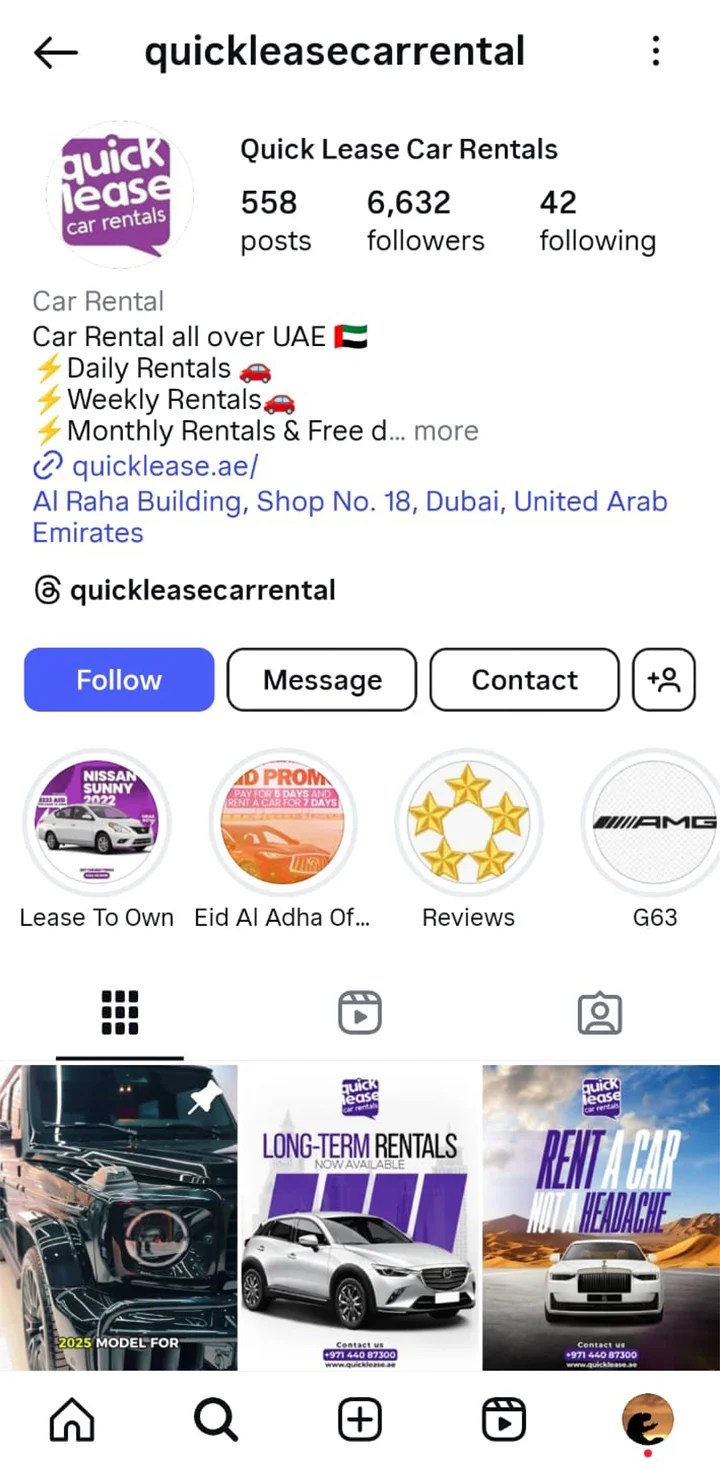Switch to the Reels tab on profile
The image size is (720, 1470).
[360, 1013]
